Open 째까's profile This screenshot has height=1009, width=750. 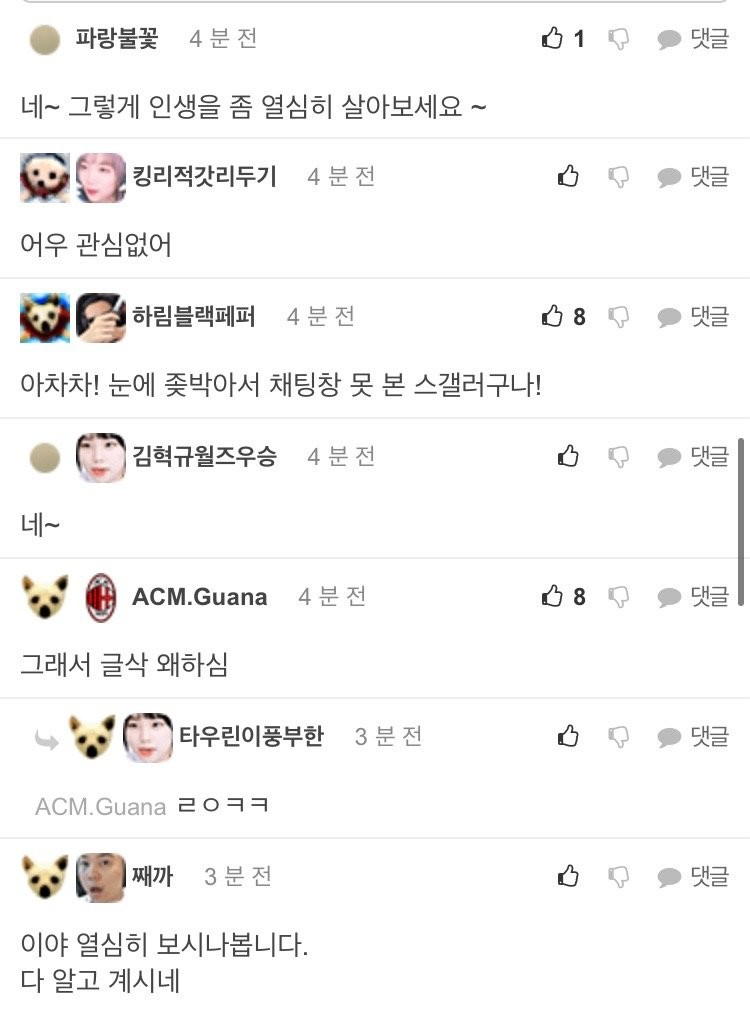point(152,877)
